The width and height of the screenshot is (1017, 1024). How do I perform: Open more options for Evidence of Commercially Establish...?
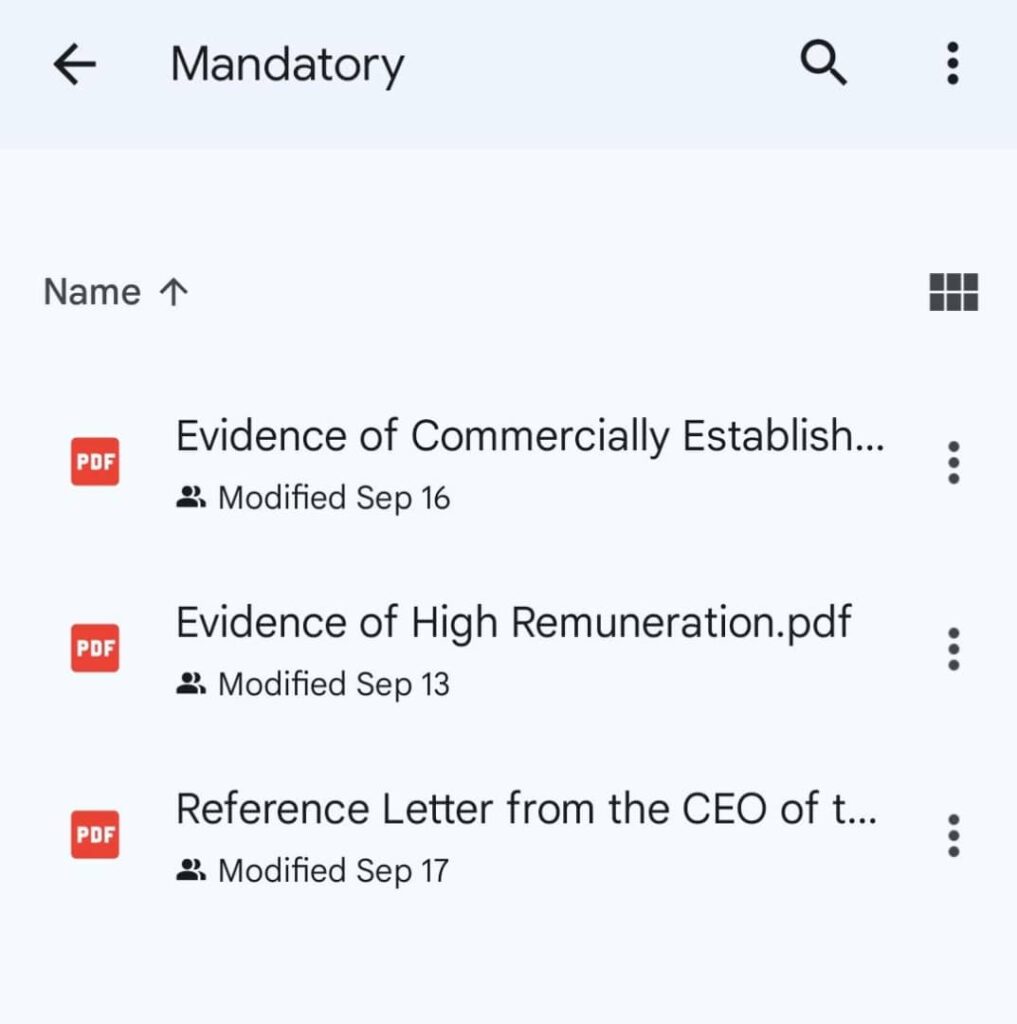(x=953, y=462)
